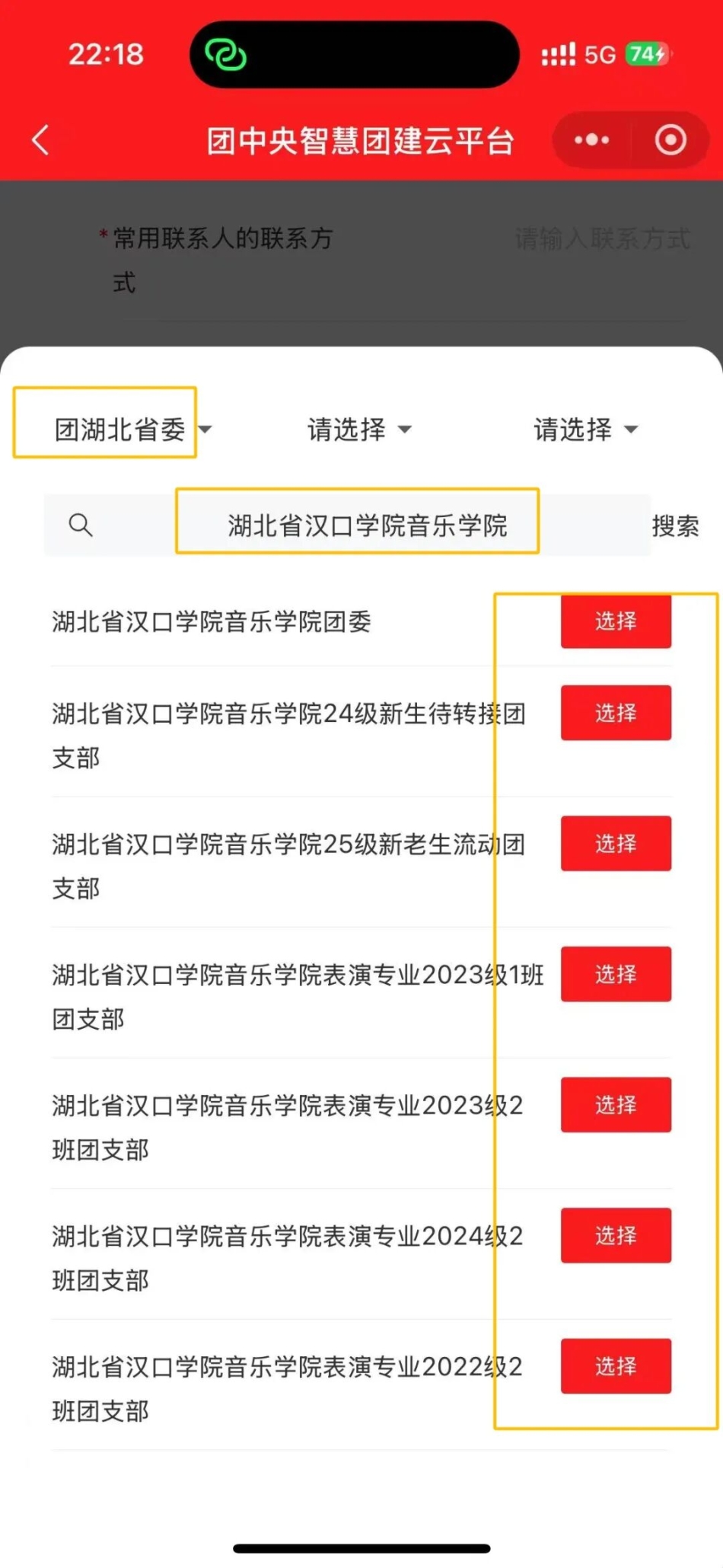The height and width of the screenshot is (1568, 723).
Task: Select 表演专业2023级1班团支部
Action: coord(616,974)
